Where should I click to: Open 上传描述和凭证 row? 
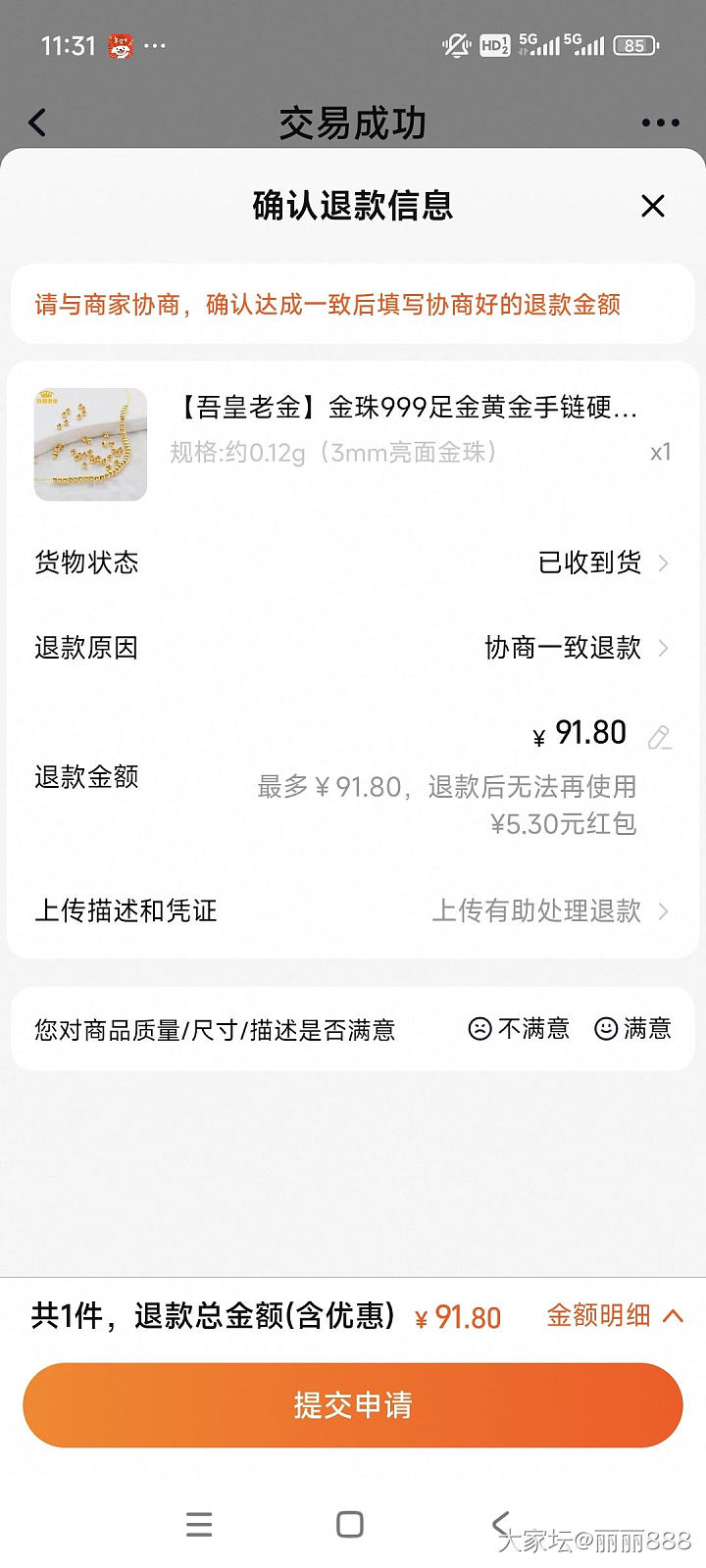point(549,911)
